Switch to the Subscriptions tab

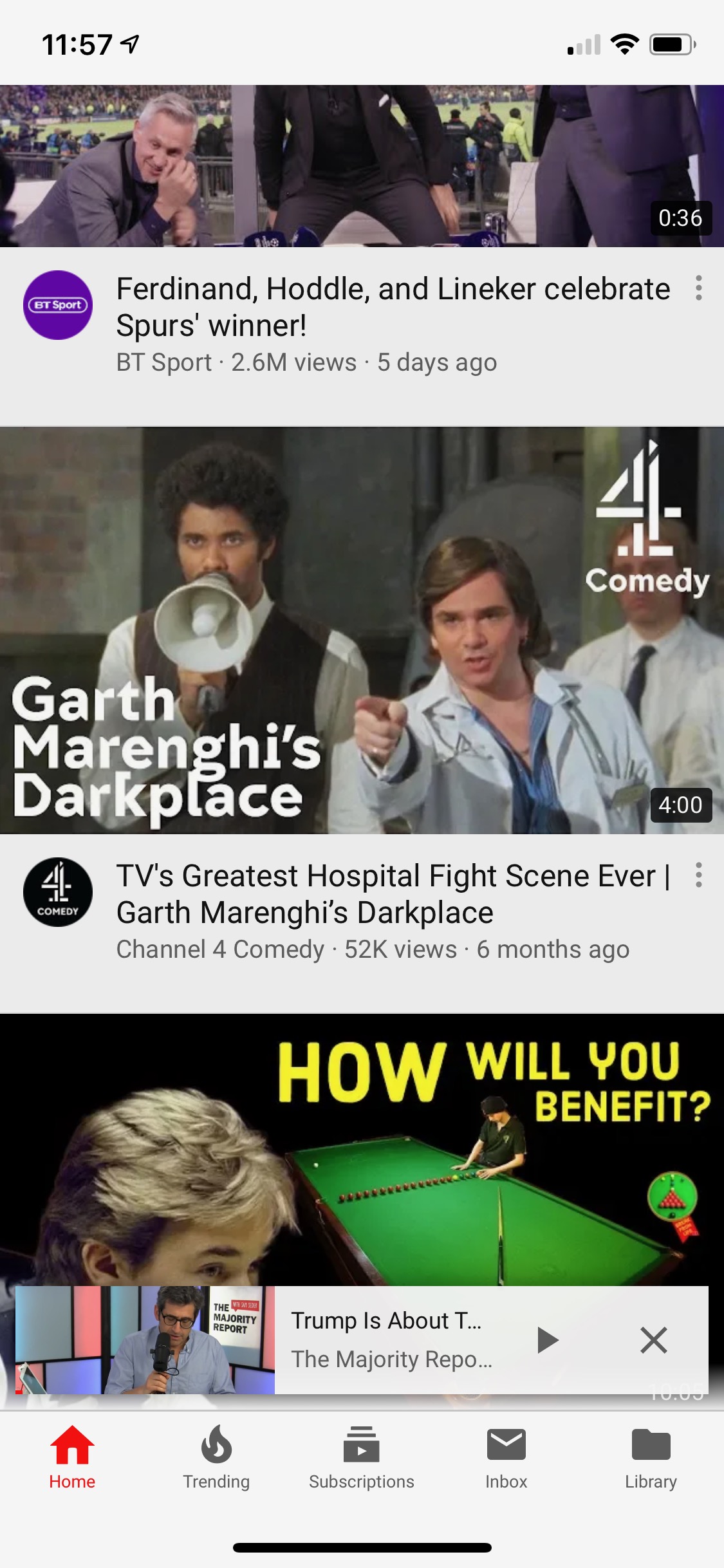pyautogui.click(x=362, y=1457)
